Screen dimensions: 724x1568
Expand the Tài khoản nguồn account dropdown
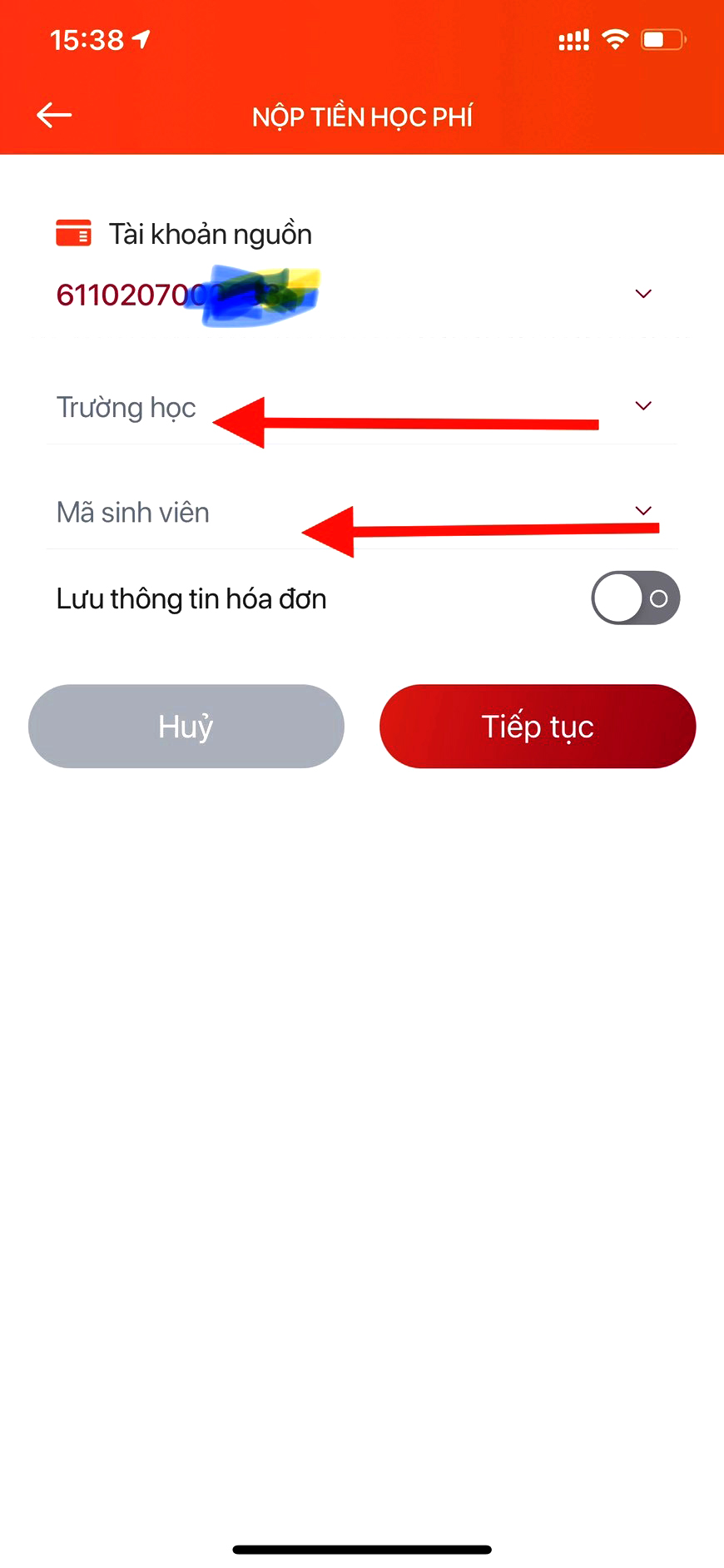tap(643, 294)
